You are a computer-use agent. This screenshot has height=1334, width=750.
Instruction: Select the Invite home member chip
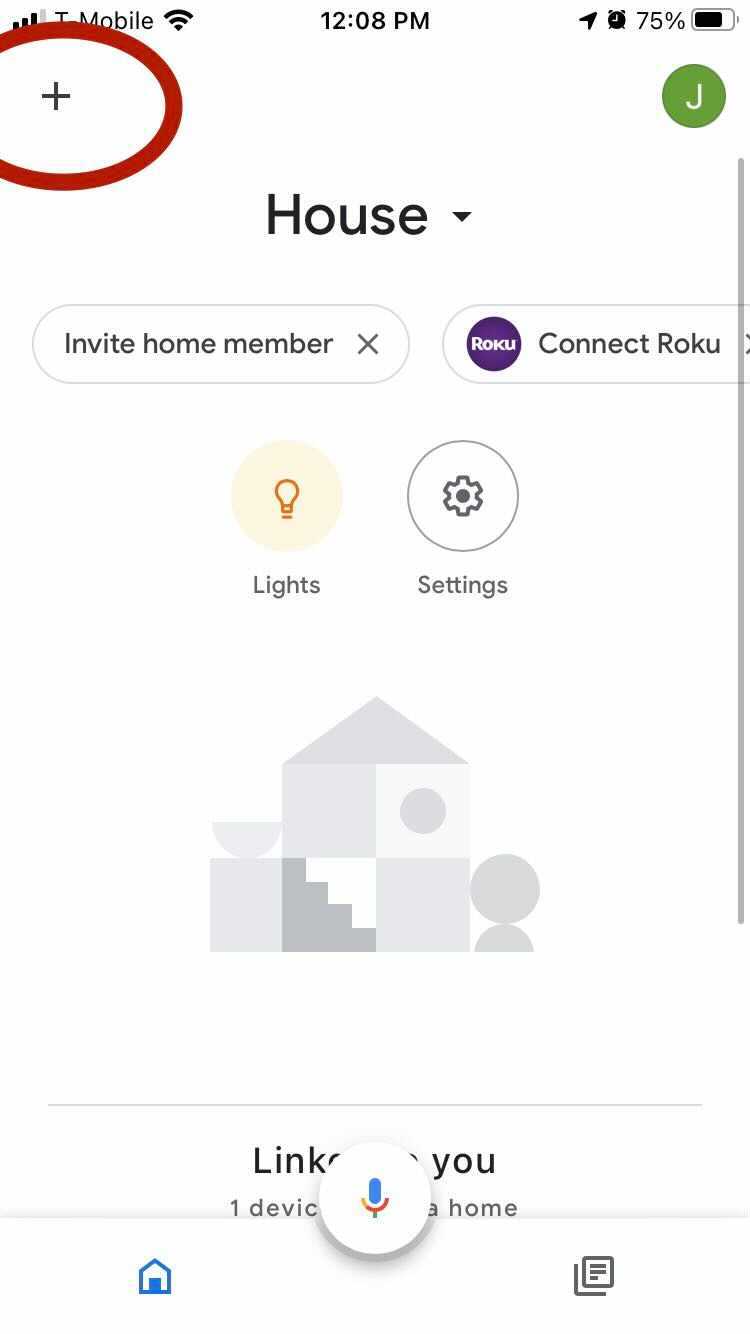pos(198,344)
